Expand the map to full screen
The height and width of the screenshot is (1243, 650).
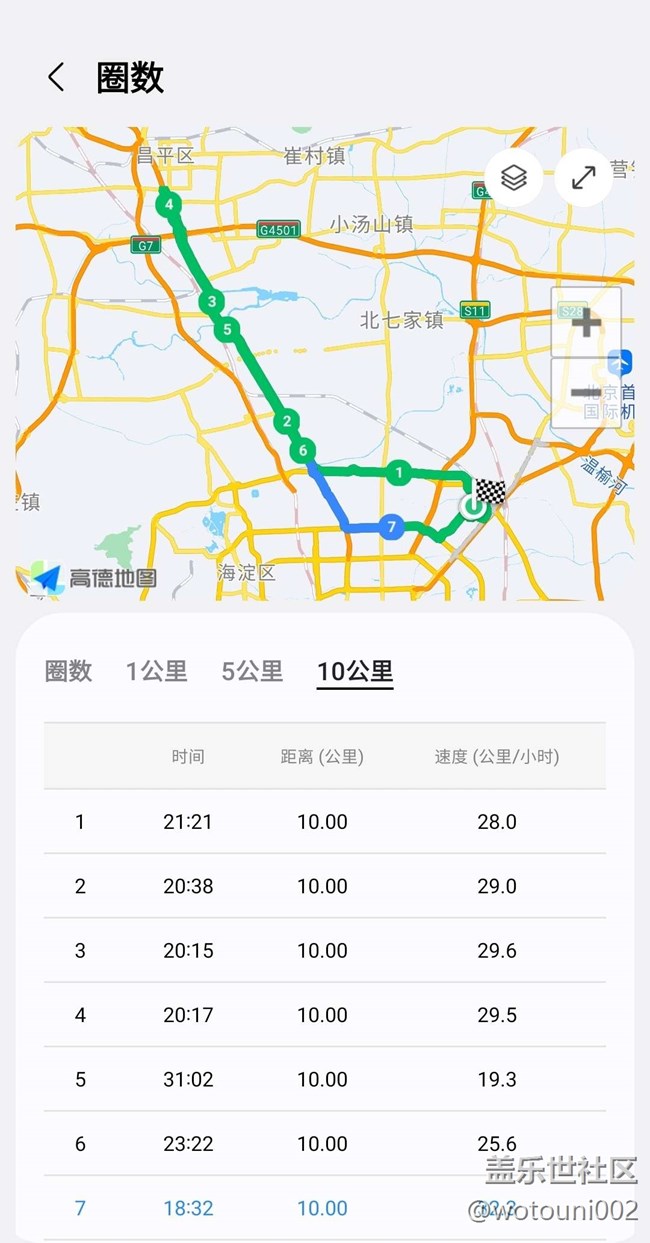pyautogui.click(x=583, y=178)
